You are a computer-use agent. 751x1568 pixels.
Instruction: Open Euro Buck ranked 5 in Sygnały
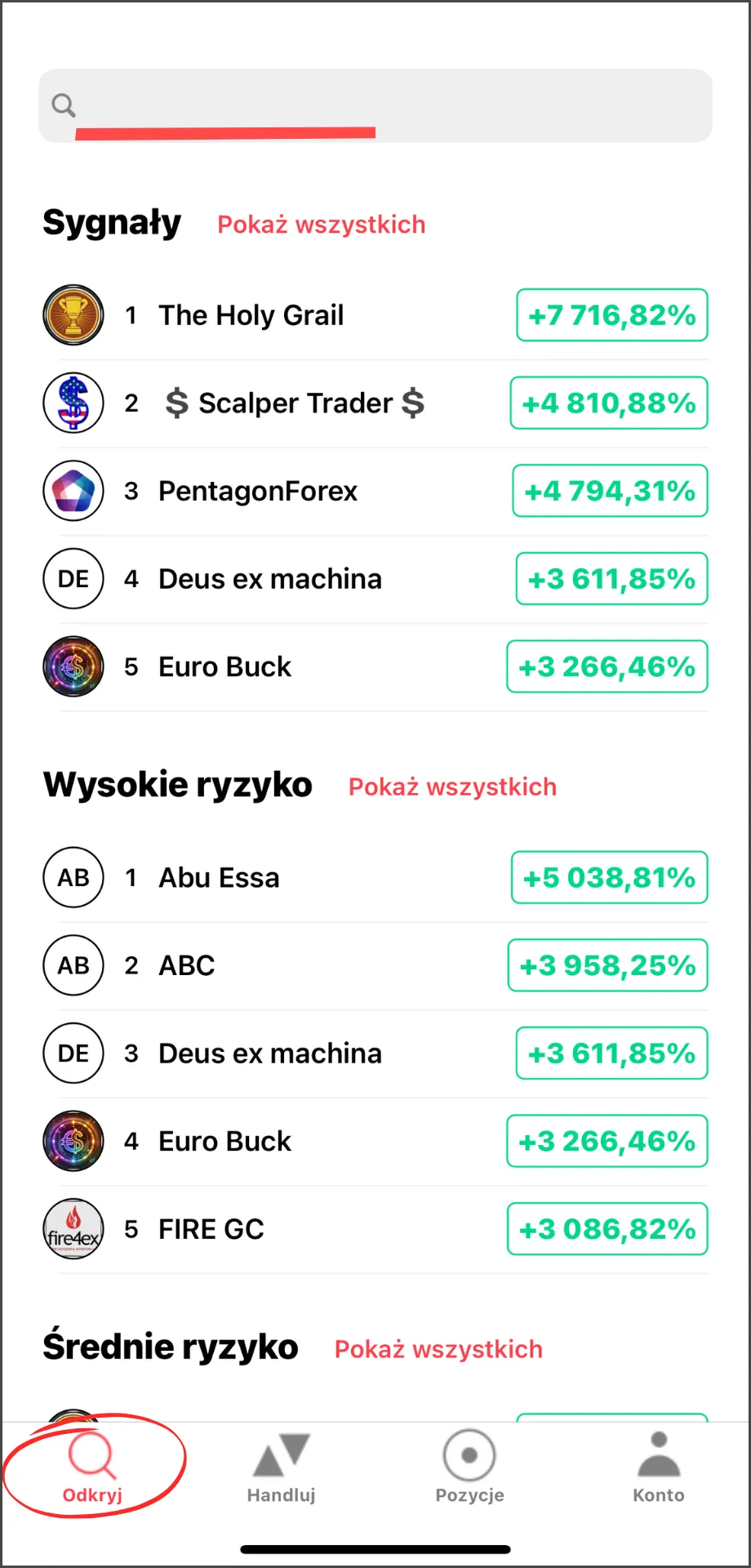(x=375, y=667)
